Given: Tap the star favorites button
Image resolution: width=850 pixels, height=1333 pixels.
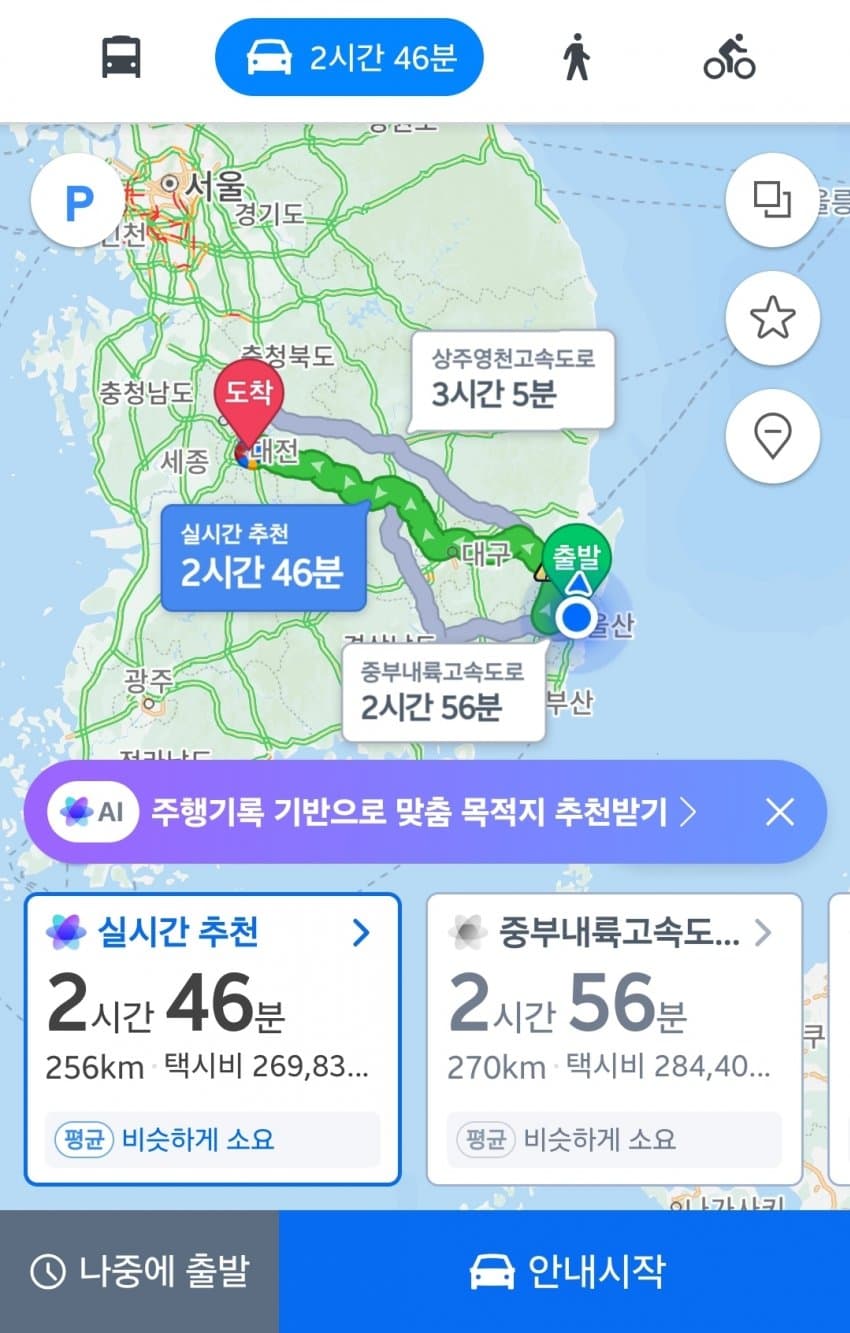Looking at the screenshot, I should 772,319.
